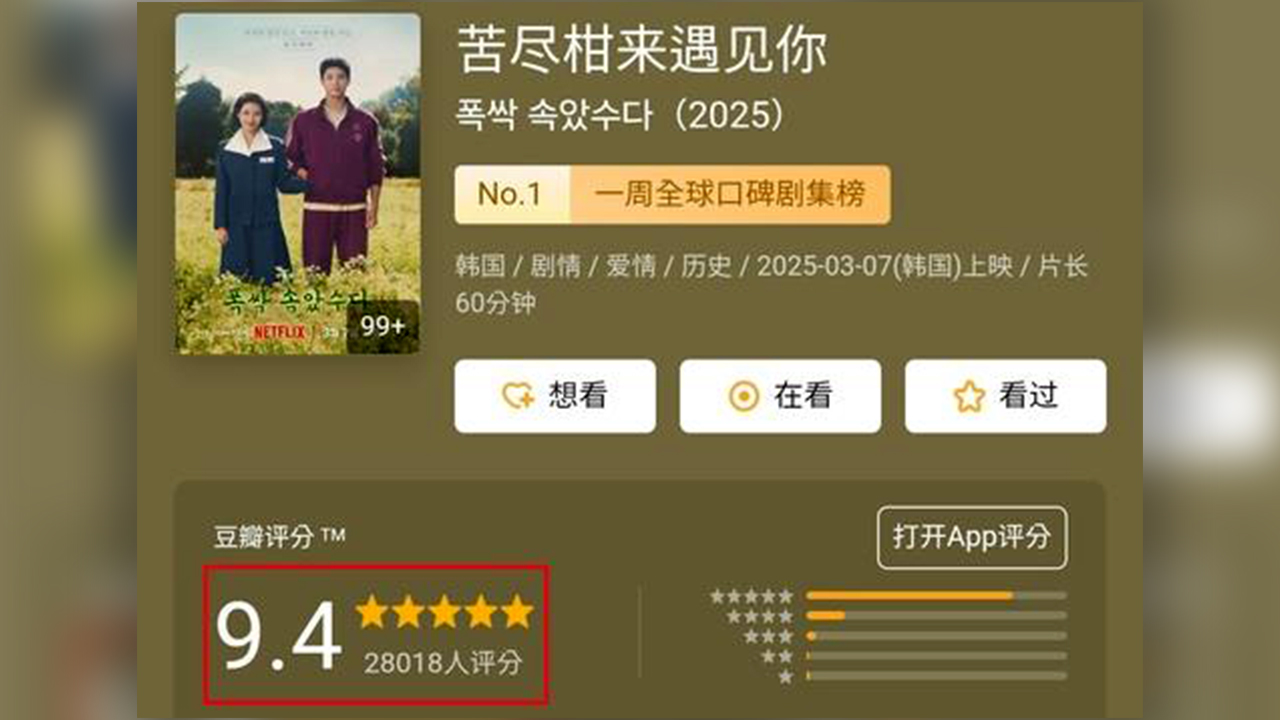Screen dimensions: 1280x720
Task: Tap 打开App评分 to rate in app
Action: pyautogui.click(x=971, y=537)
